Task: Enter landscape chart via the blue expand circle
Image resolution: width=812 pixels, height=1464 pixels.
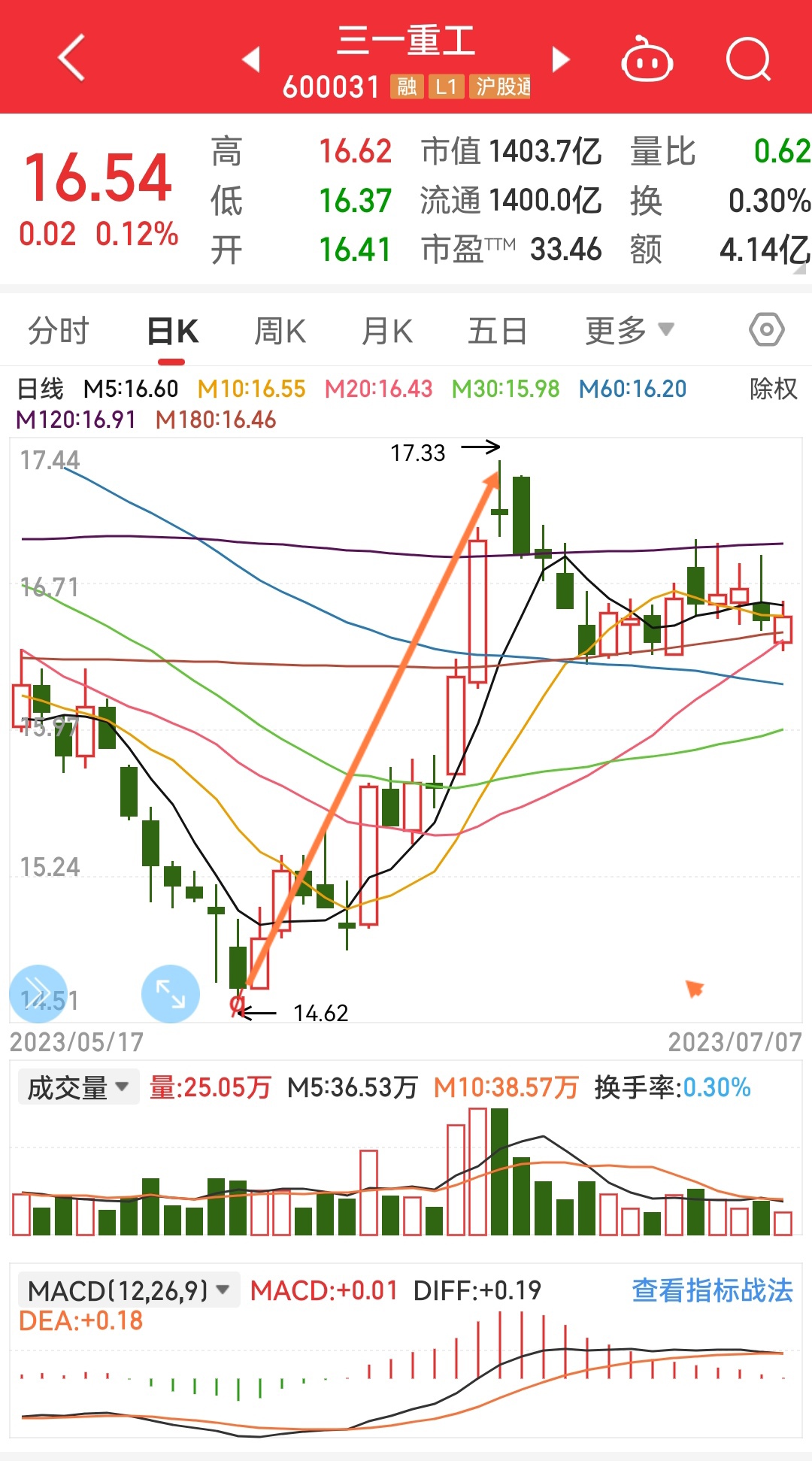Action: 171,993
